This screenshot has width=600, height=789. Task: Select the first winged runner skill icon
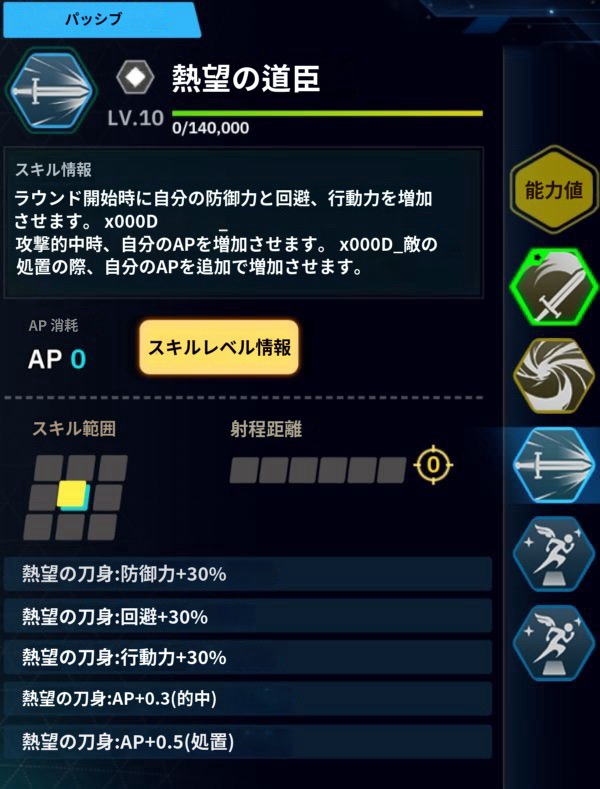[554, 554]
